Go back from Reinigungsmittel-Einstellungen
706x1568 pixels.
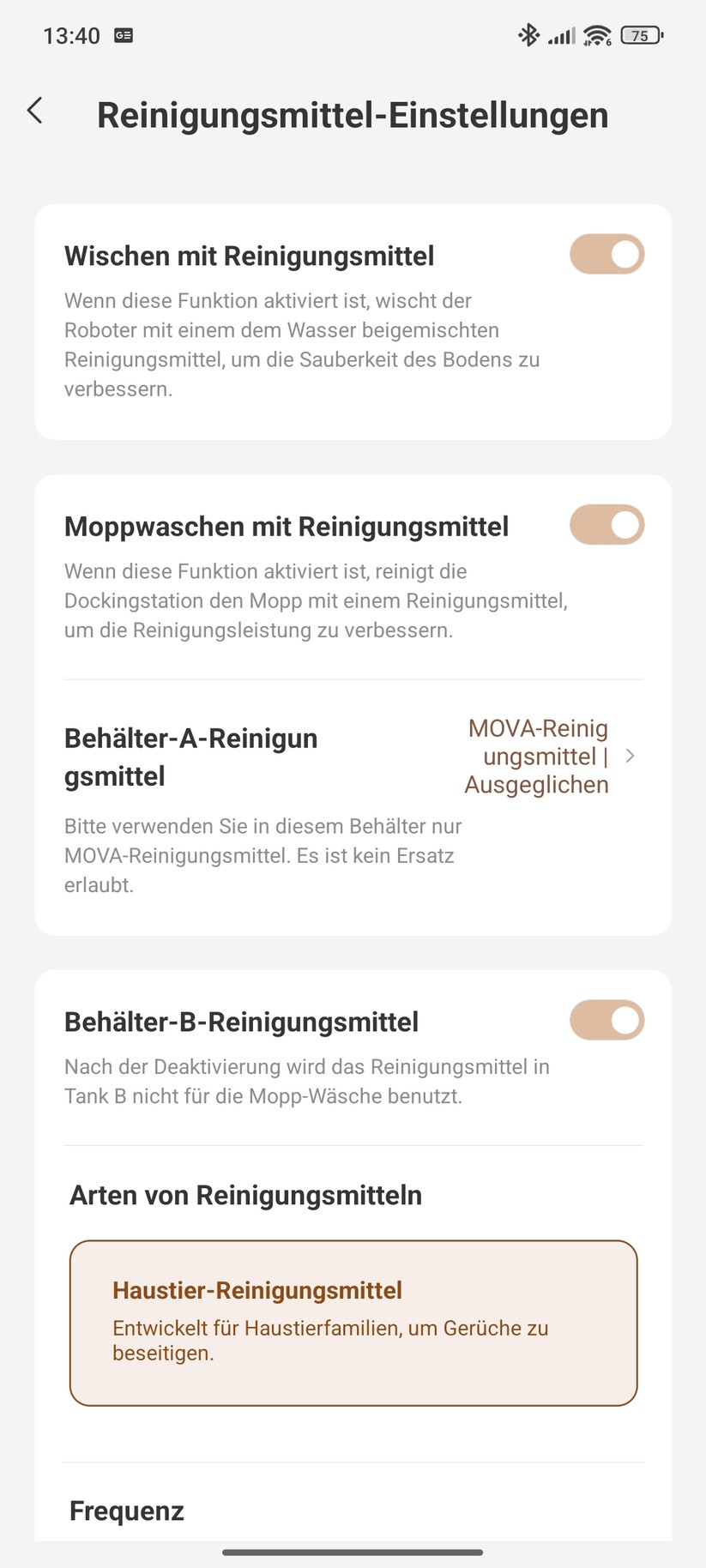(x=35, y=111)
